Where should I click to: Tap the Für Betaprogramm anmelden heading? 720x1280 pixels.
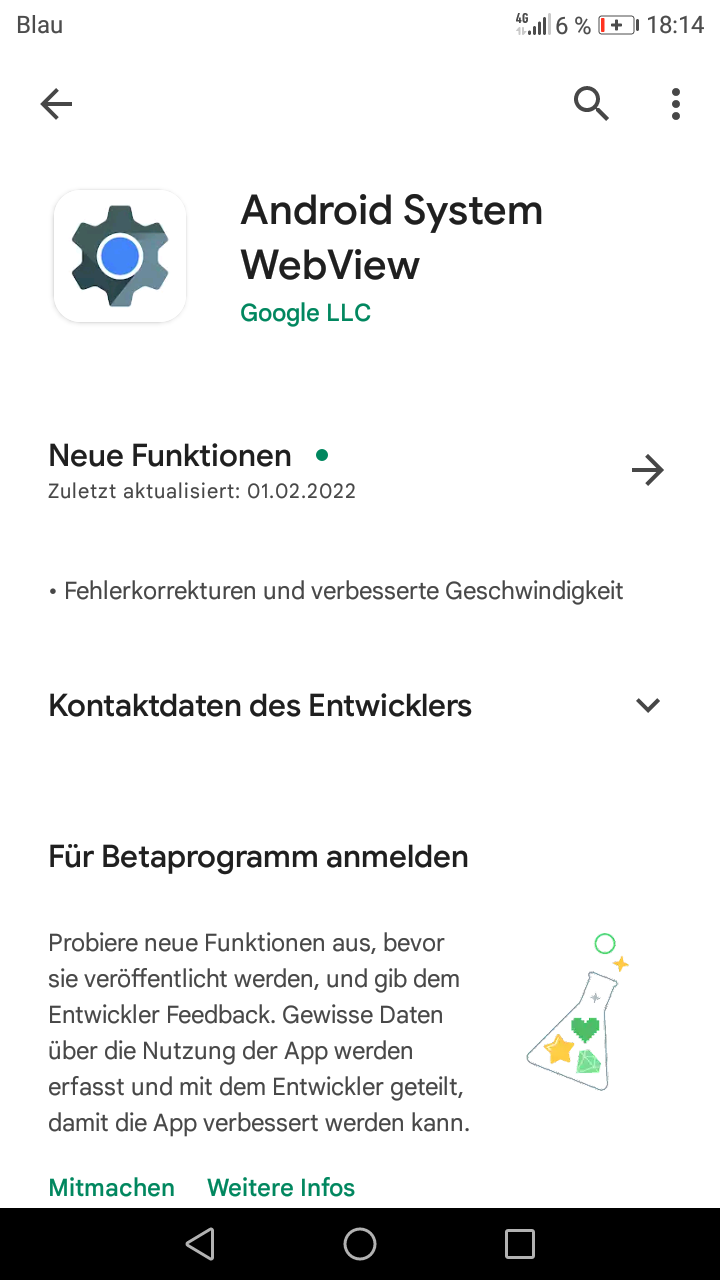coord(258,856)
